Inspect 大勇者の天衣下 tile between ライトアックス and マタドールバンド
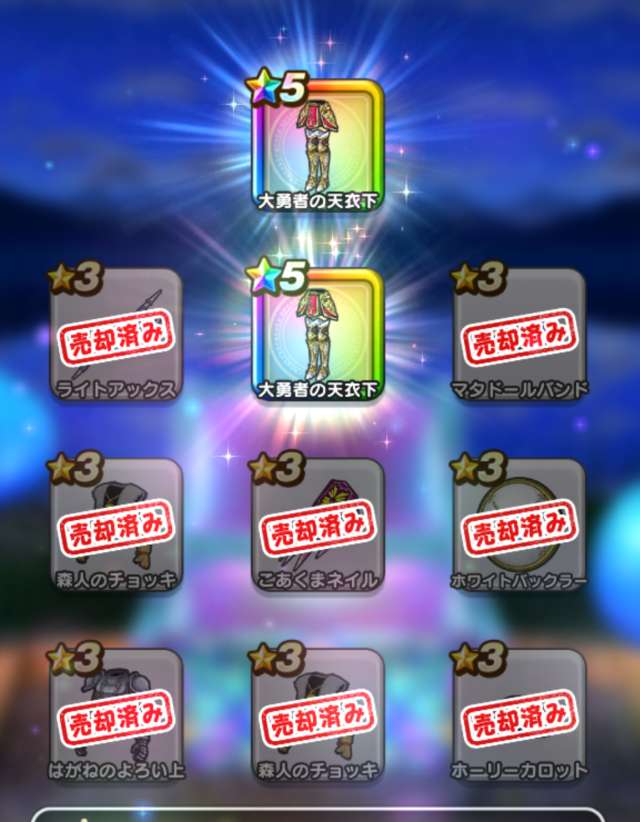 coord(318,335)
